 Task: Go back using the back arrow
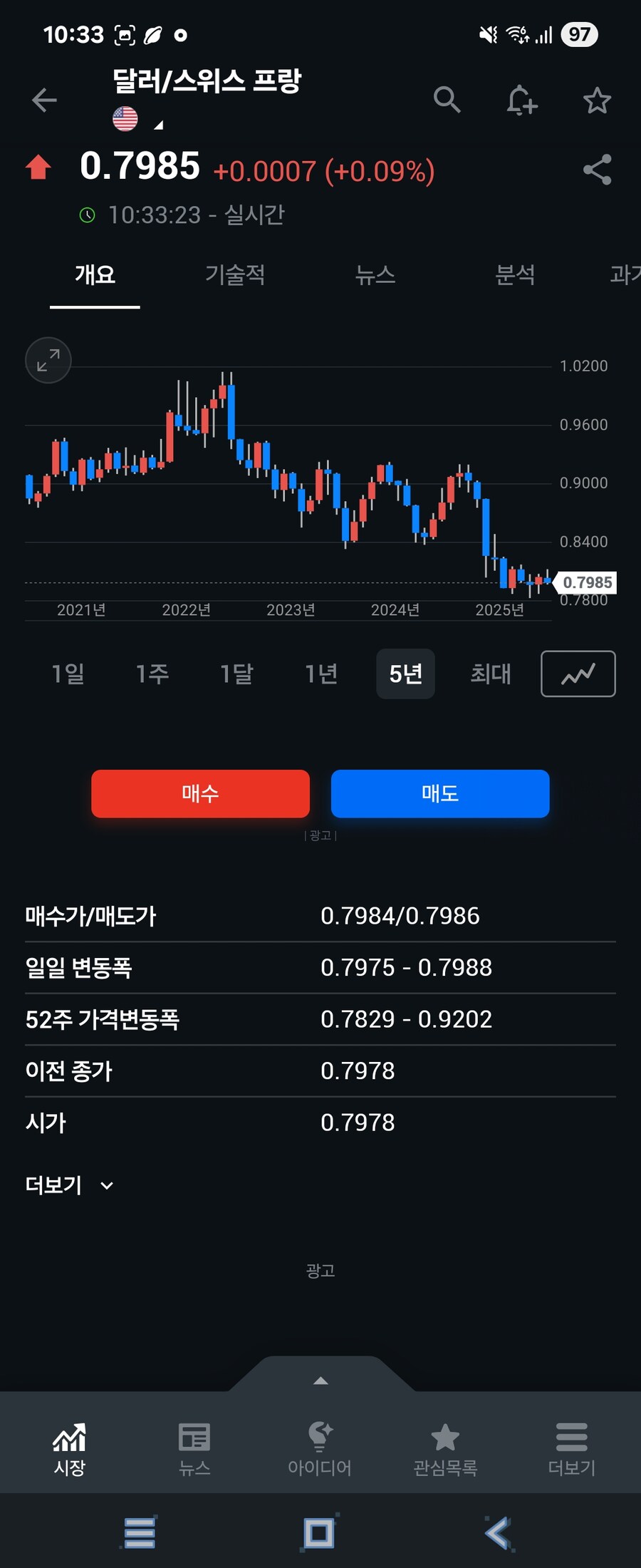point(44,100)
